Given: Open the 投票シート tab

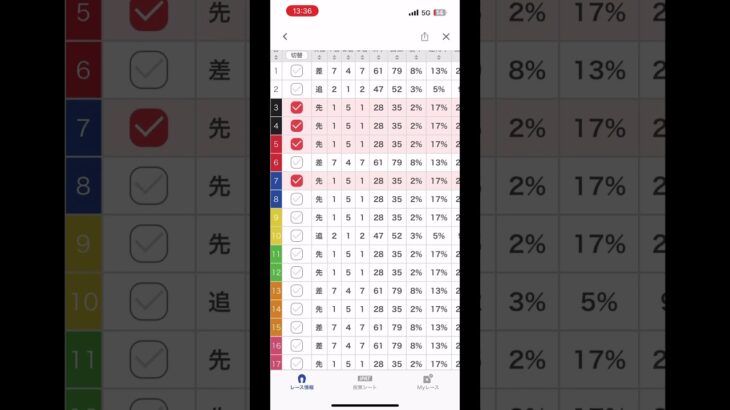Looking at the screenshot, I should click(x=364, y=382).
